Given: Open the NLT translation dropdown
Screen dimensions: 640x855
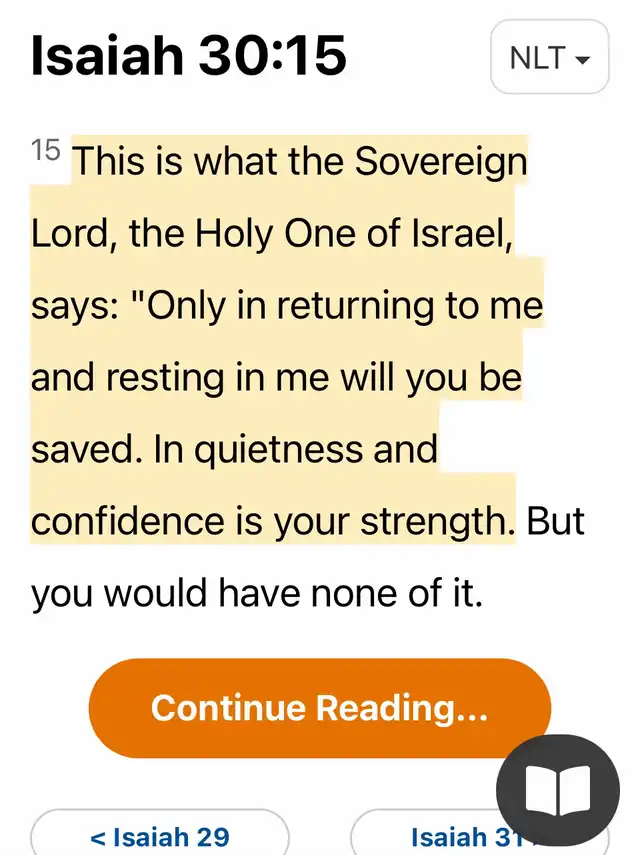Looking at the screenshot, I should pos(549,58).
